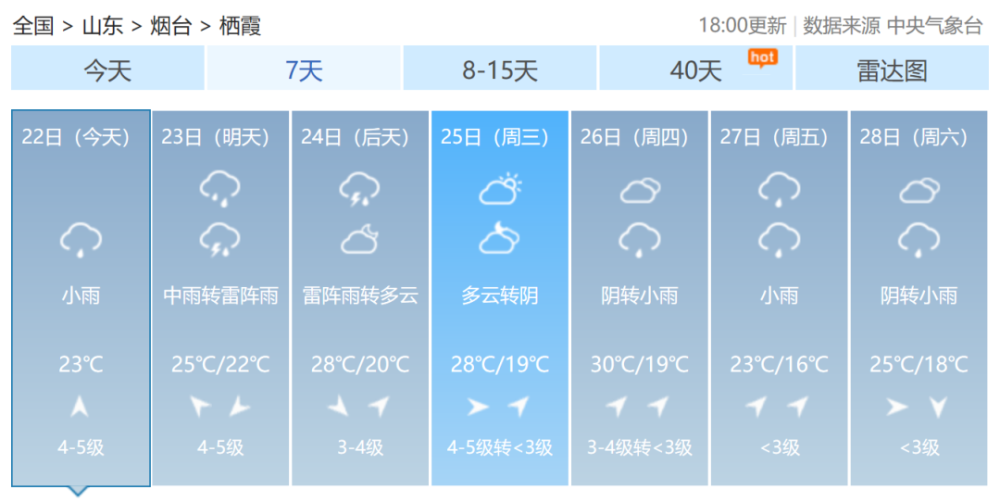1000x502 pixels.
Task: Select the 7天 forecast tab
Action: [x=304, y=70]
